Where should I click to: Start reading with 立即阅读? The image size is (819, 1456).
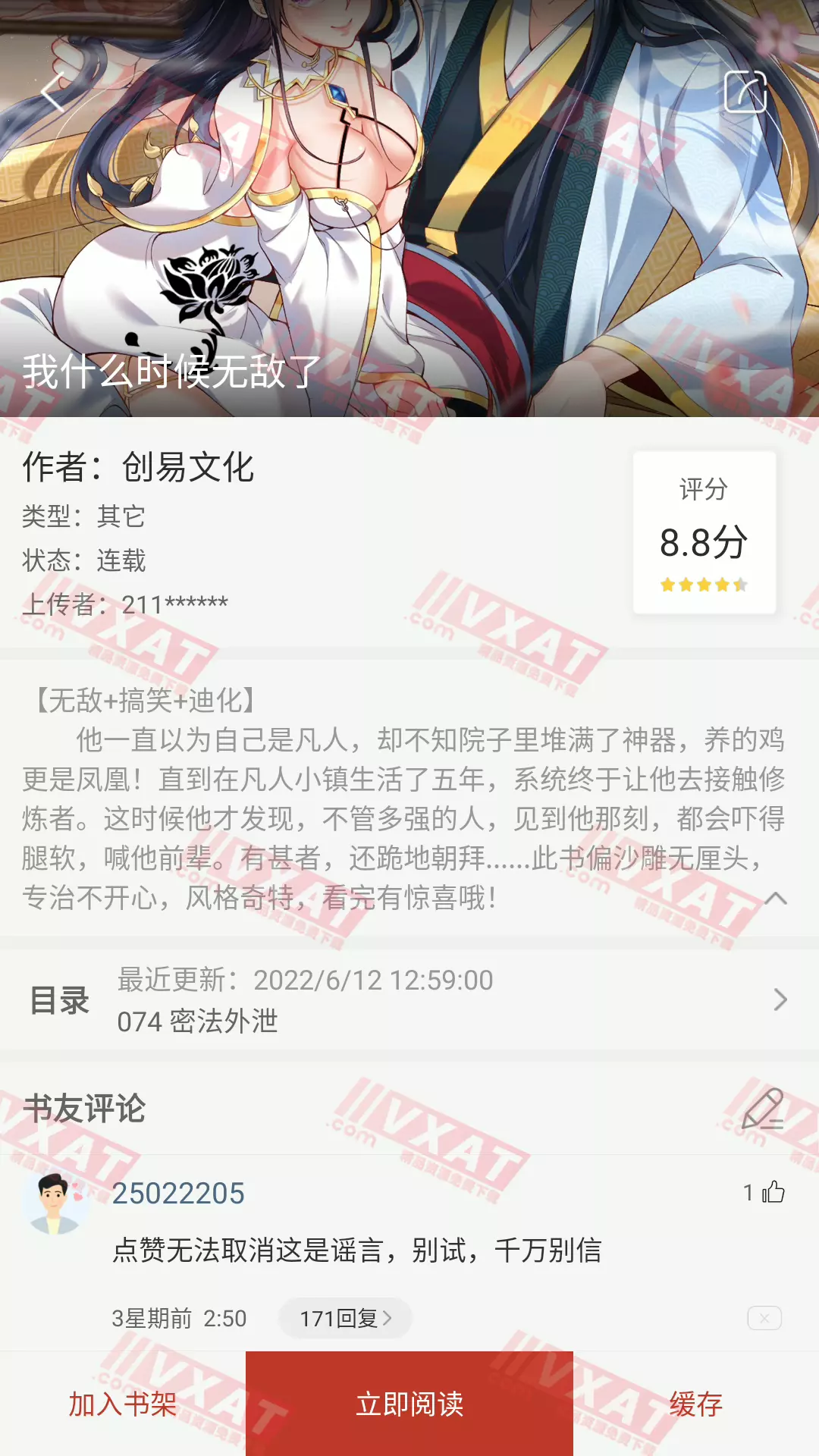point(409,1404)
